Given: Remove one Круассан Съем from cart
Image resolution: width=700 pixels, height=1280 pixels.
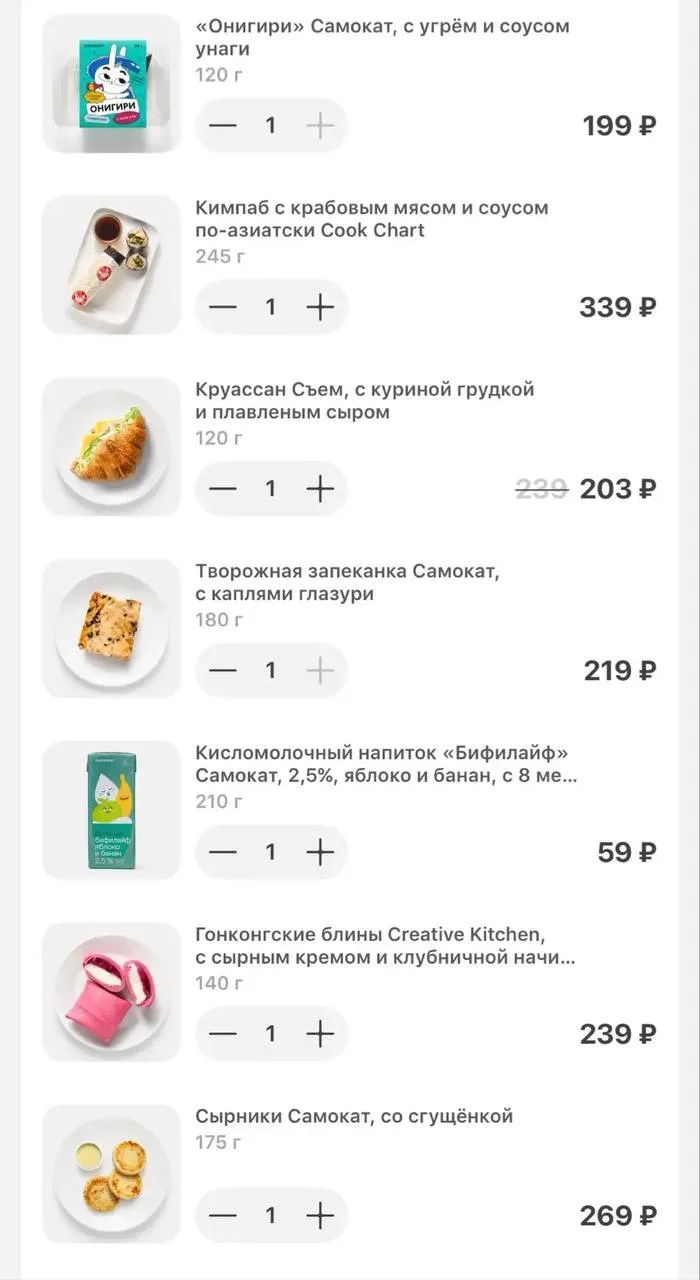Looking at the screenshot, I should pyautogui.click(x=223, y=489).
